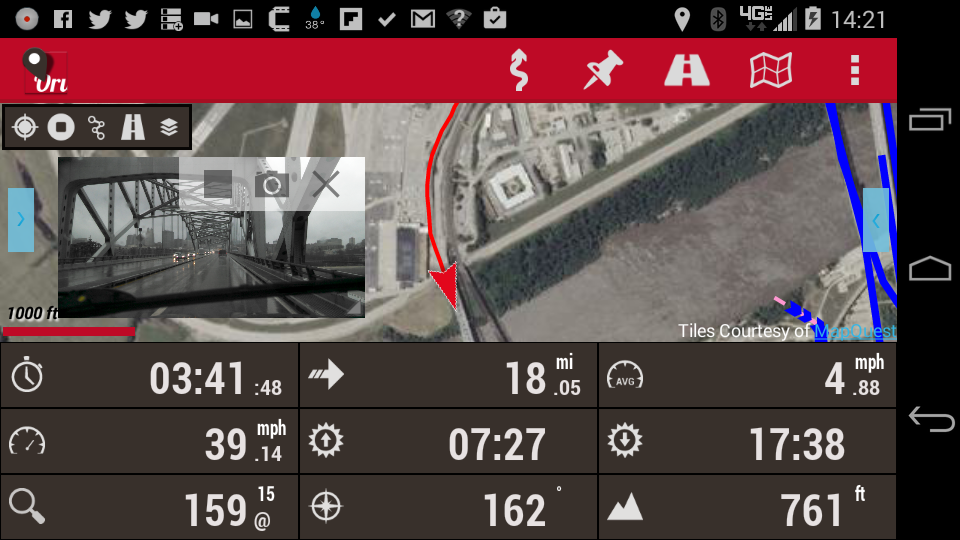This screenshot has width=960, height=540.
Task: Close the camera preview overlay
Action: click(x=325, y=184)
